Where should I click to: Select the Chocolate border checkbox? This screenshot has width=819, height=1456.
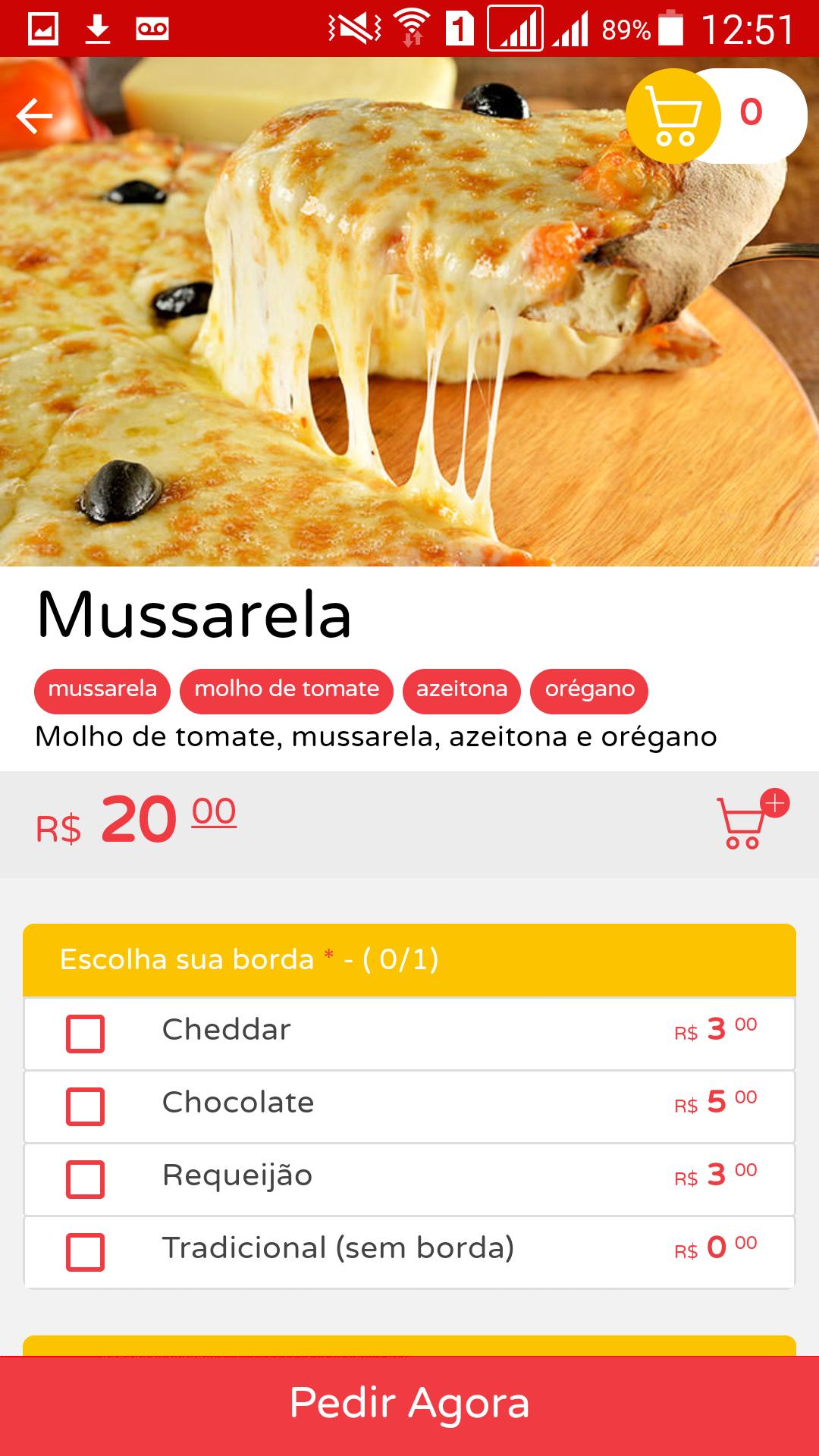86,1104
